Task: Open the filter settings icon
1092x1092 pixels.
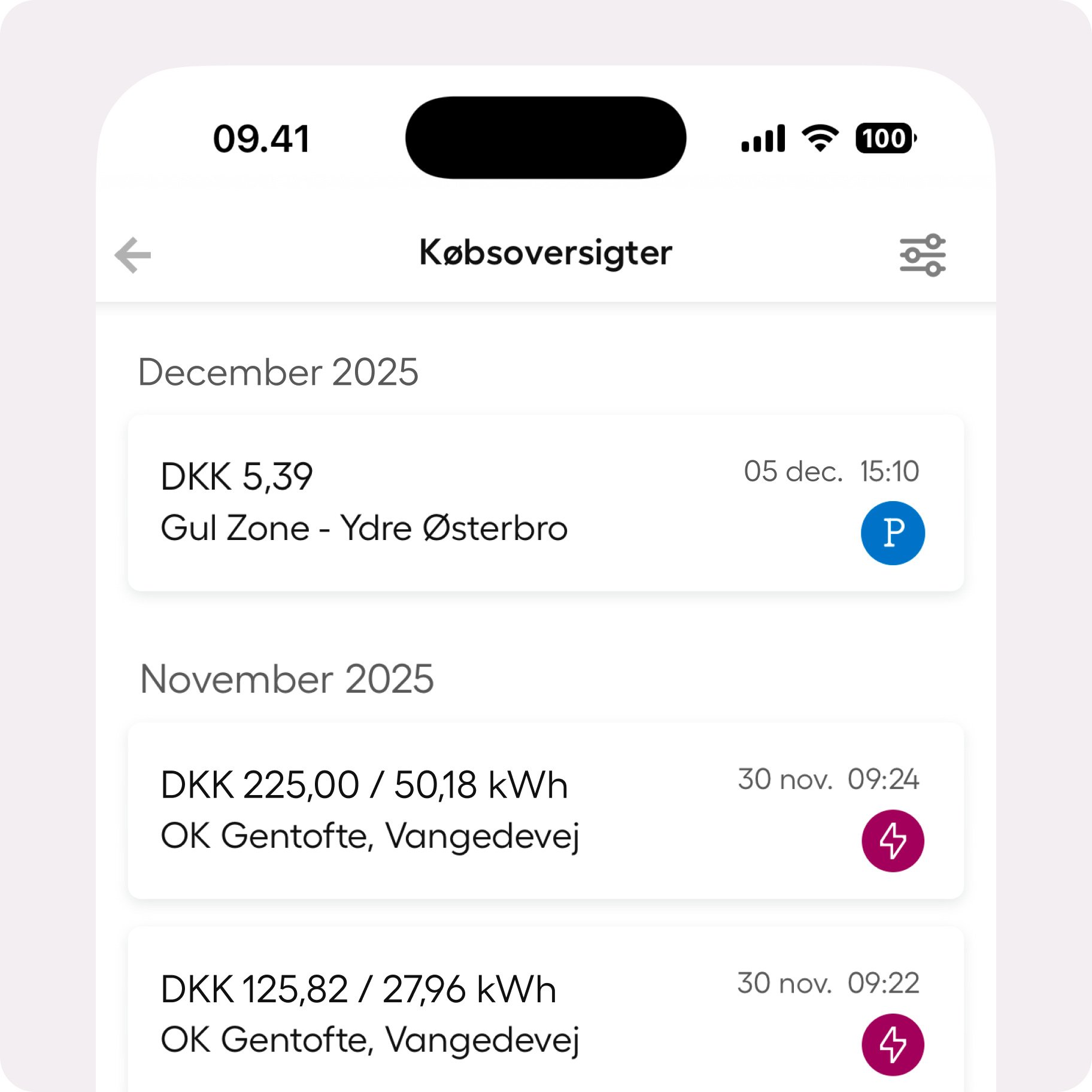Action: 922,255
